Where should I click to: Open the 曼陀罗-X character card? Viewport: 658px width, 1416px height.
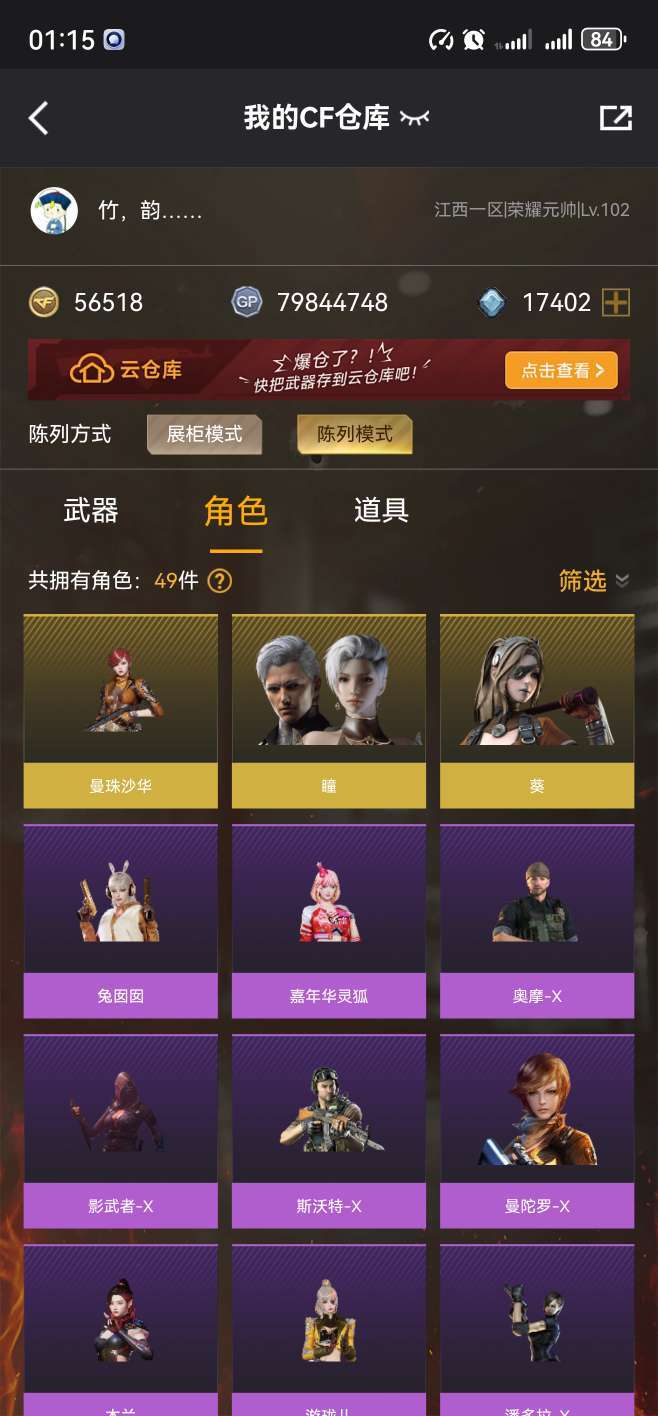pyautogui.click(x=537, y=1131)
